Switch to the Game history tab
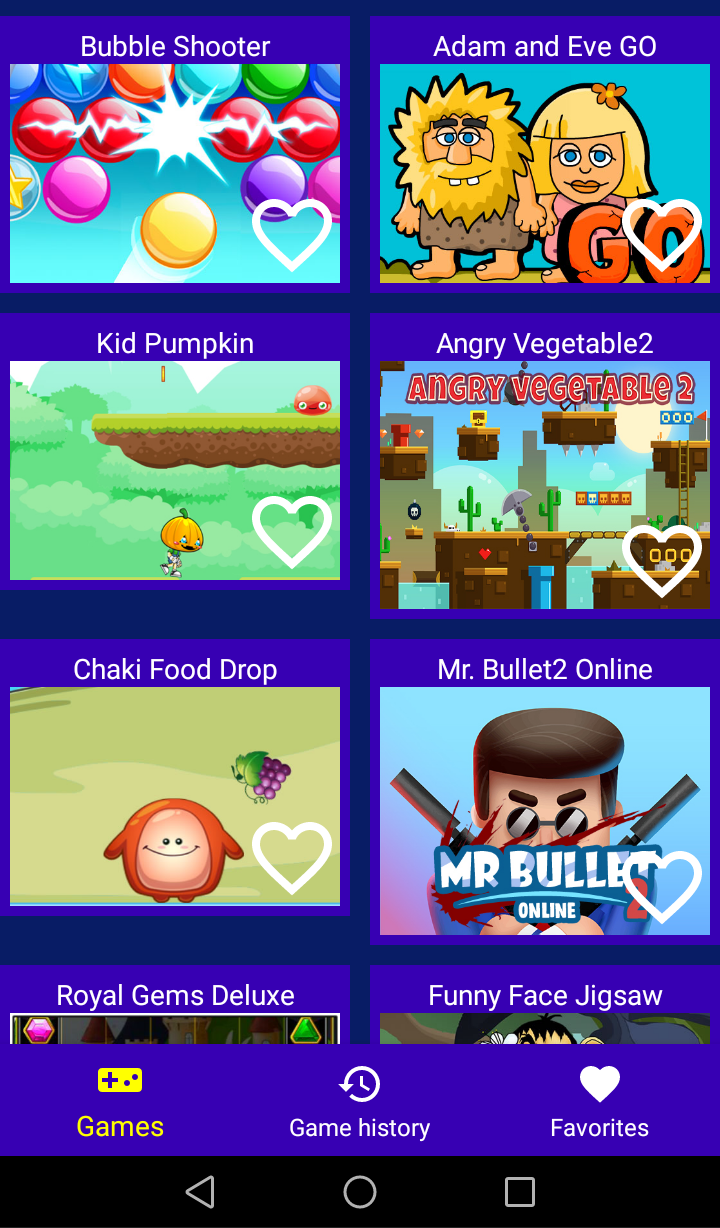Image resolution: width=720 pixels, height=1228 pixels. (x=360, y=1102)
